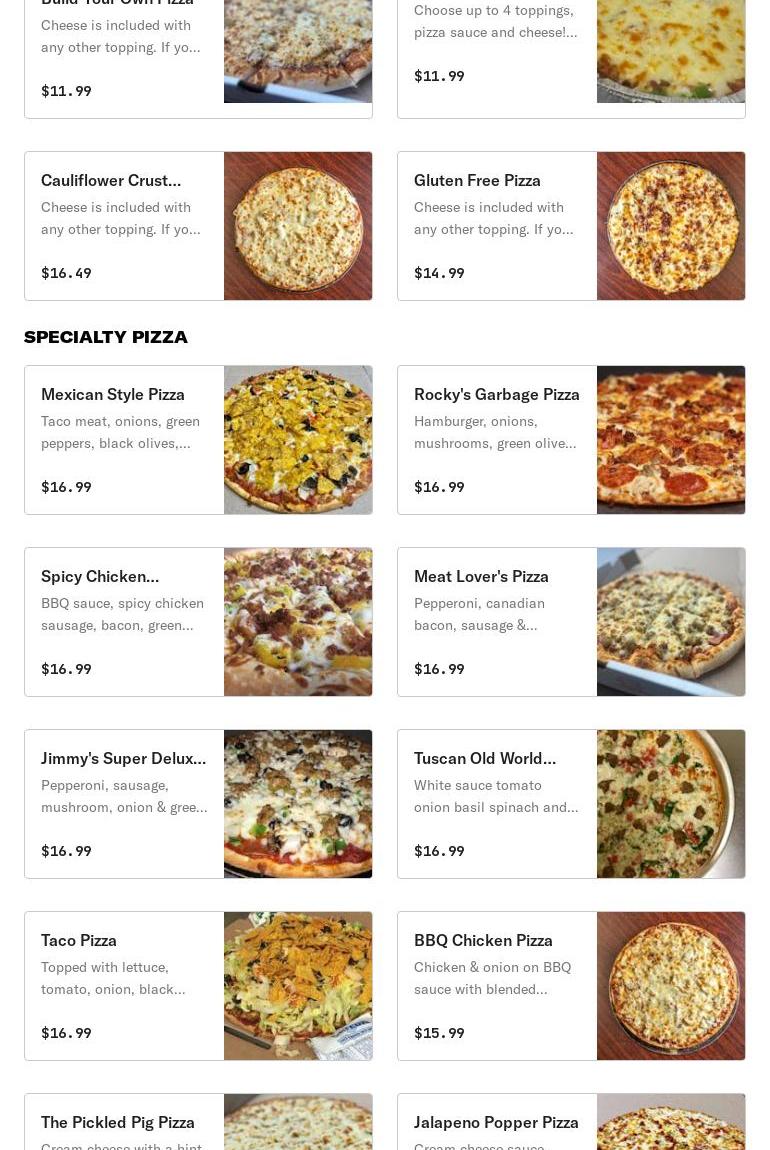
Task: Open the BBQ Chicken Pizza card
Action: pos(571,986)
